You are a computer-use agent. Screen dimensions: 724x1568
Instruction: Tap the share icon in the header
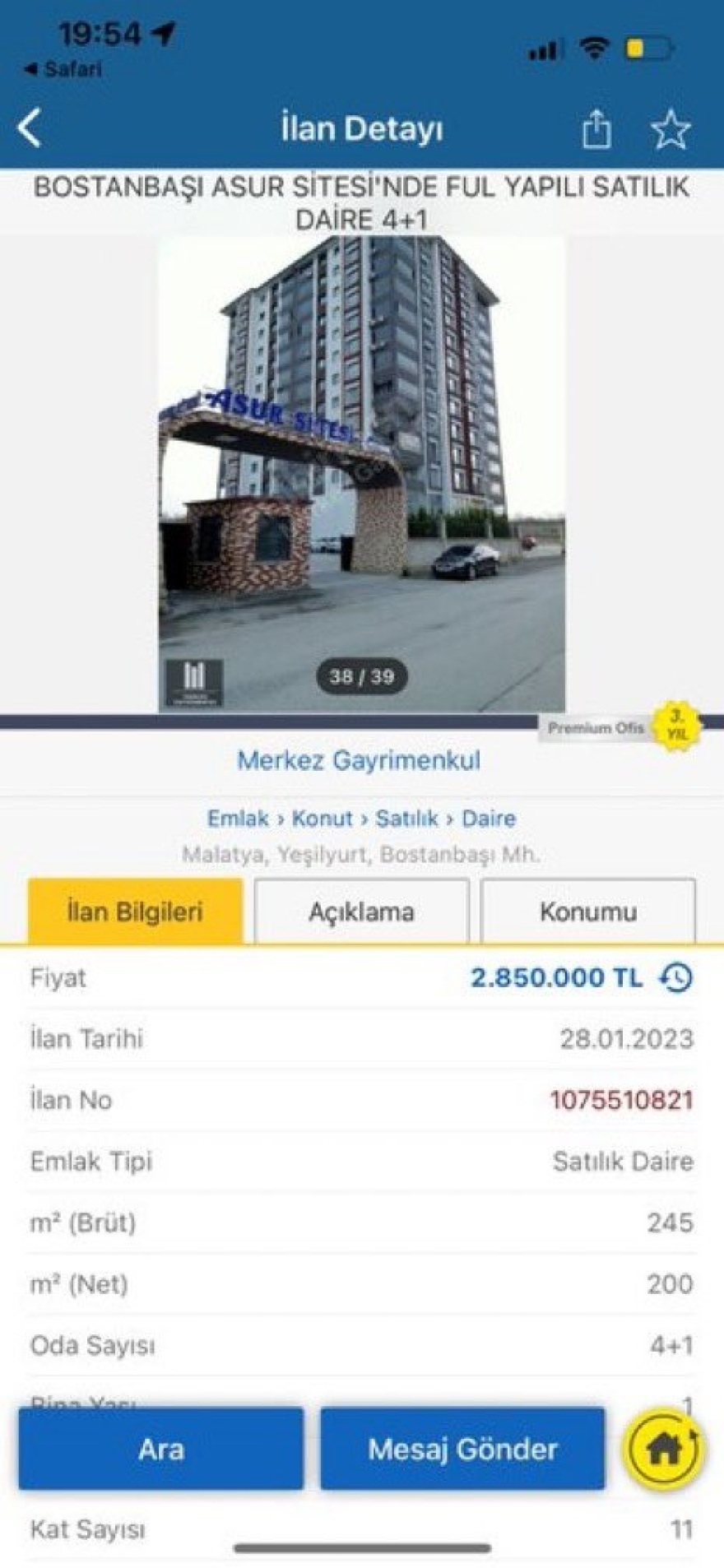coord(597,128)
